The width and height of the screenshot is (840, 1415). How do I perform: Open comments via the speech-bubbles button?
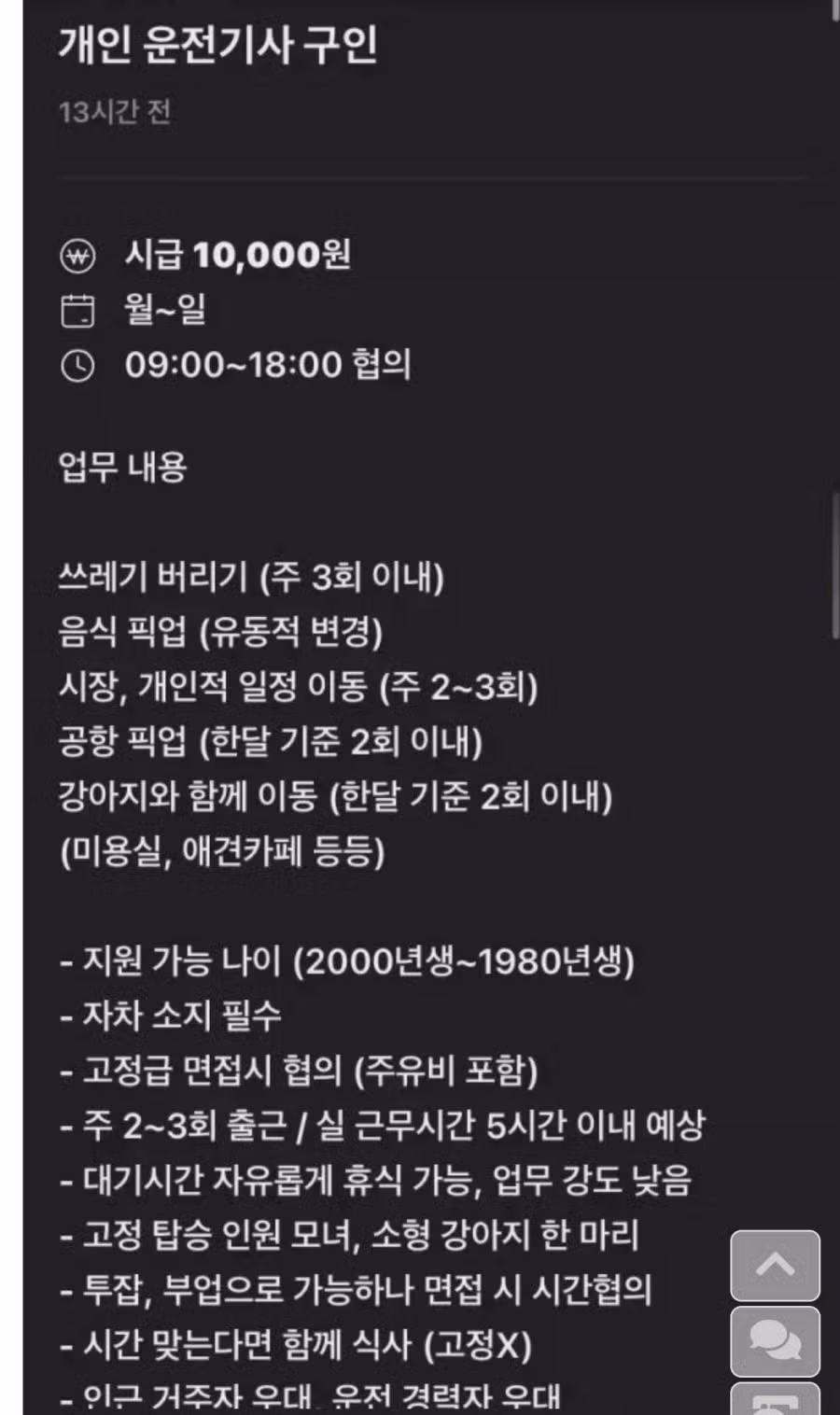tap(775, 1341)
